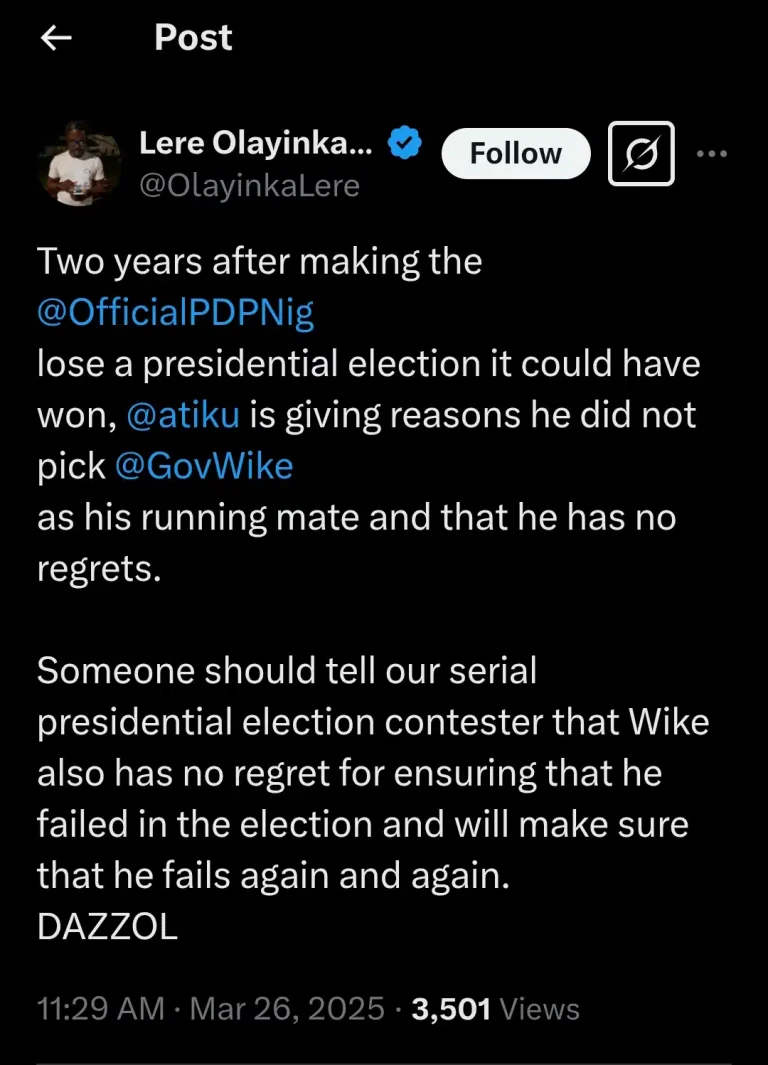Image resolution: width=768 pixels, height=1065 pixels.
Task: Open the @OfficialPDPNig mention
Action: (176, 314)
